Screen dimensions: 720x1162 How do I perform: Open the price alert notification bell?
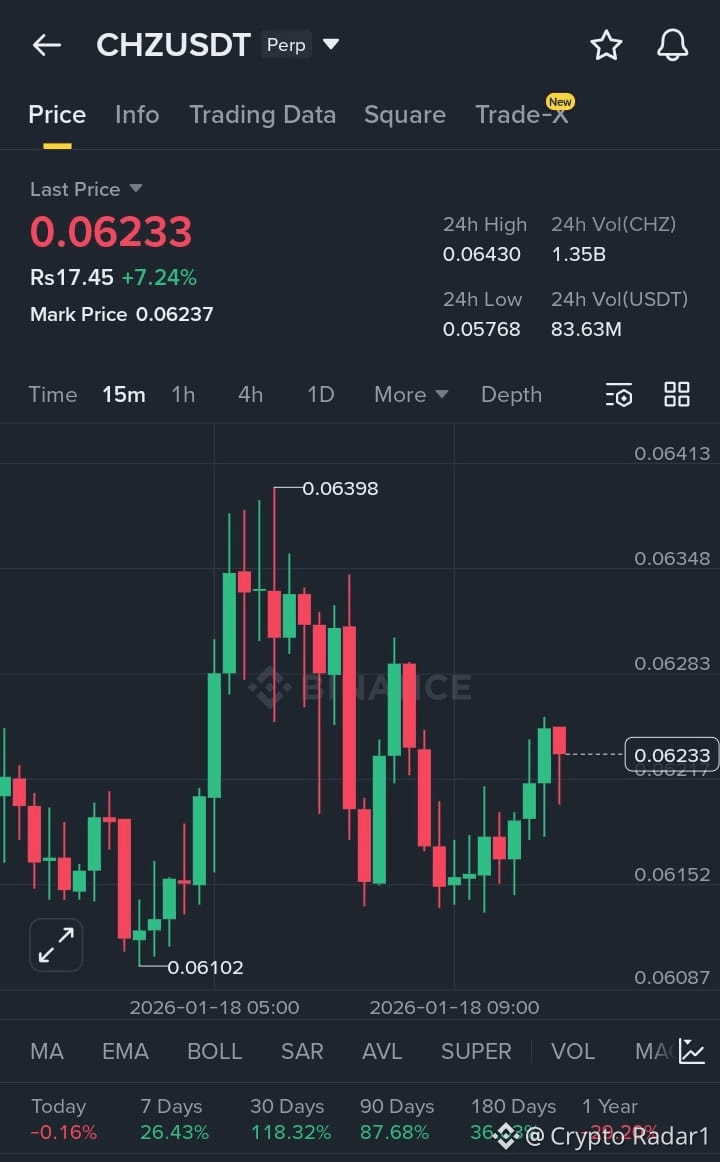(671, 45)
